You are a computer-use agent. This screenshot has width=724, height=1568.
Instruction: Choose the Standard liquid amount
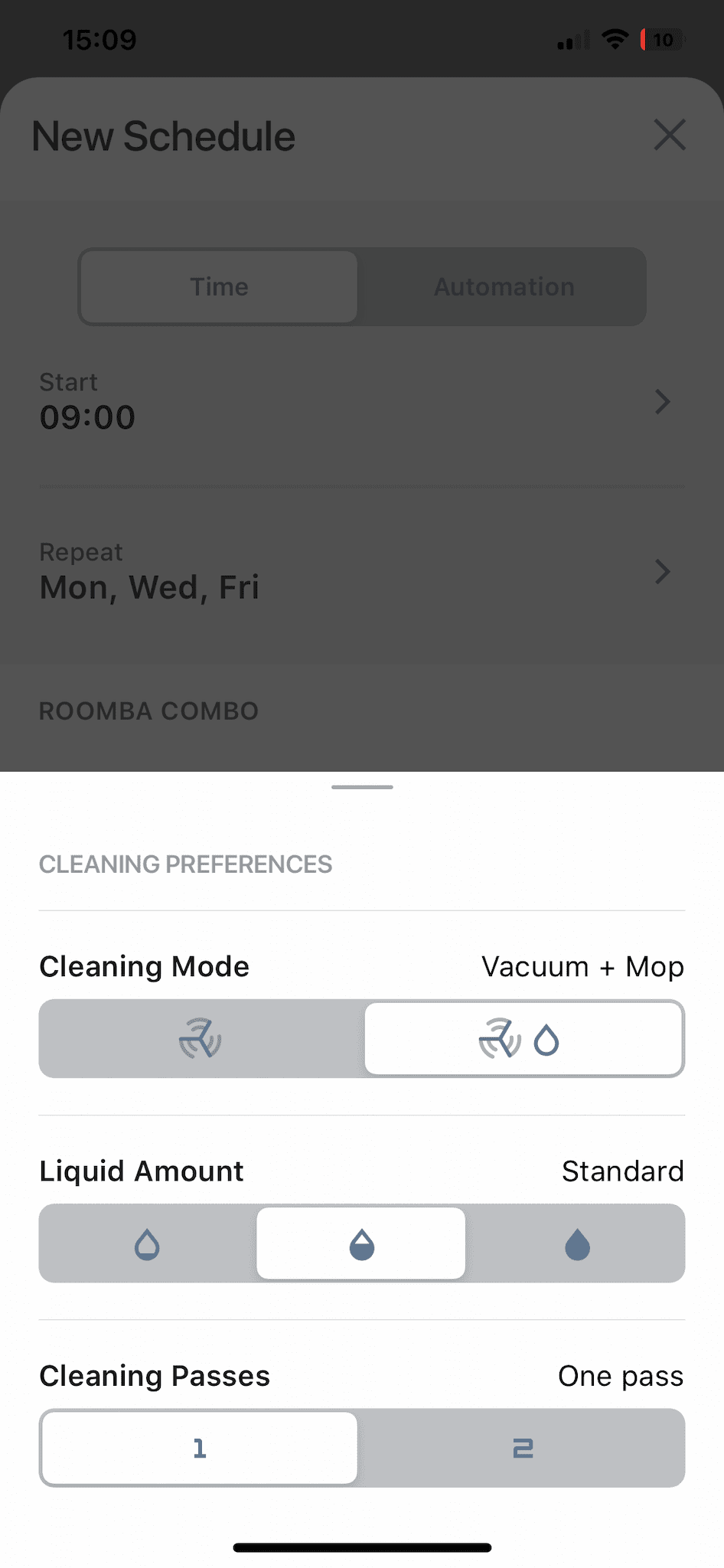tap(361, 1243)
